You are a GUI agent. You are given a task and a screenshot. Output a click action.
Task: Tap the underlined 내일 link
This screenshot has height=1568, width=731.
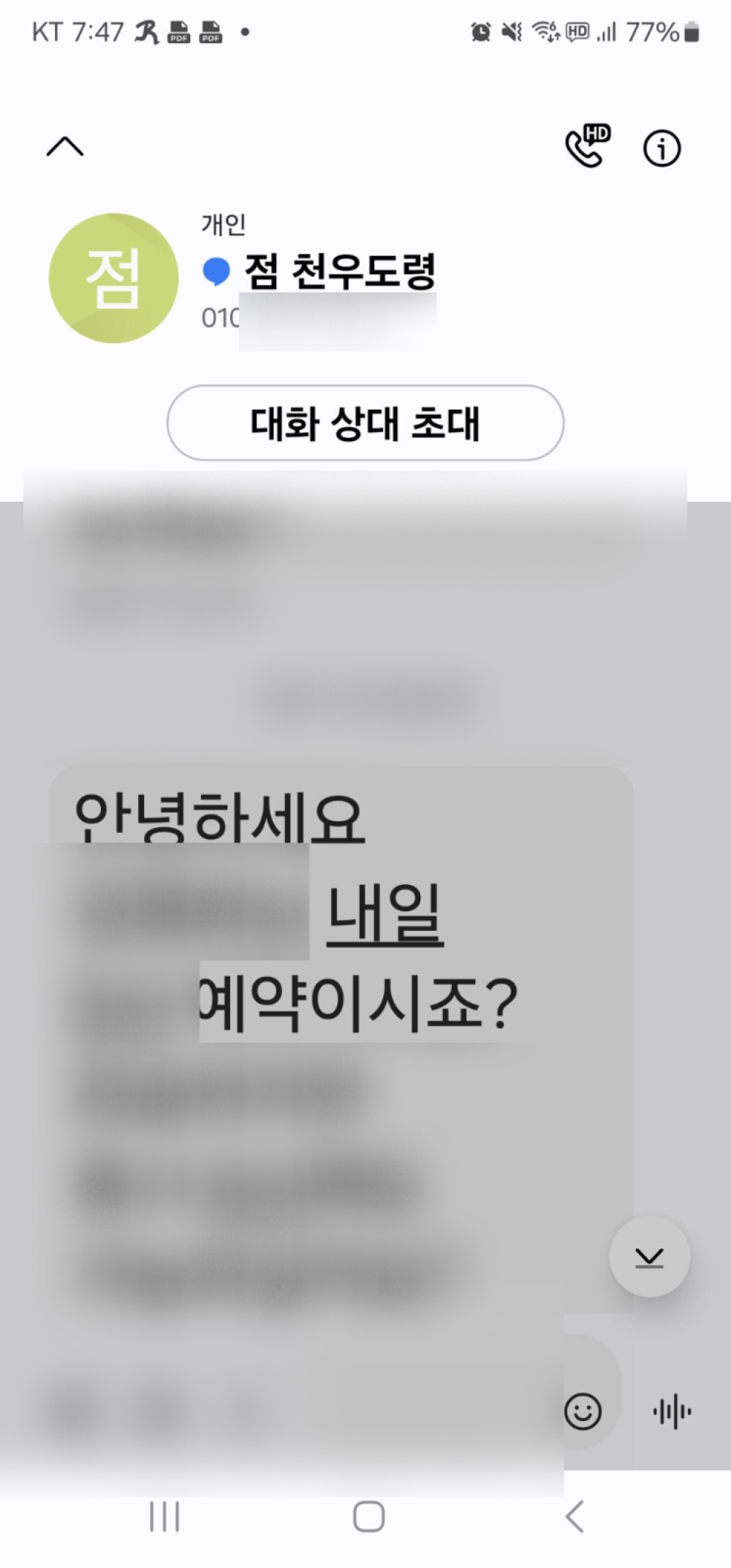pos(385,915)
